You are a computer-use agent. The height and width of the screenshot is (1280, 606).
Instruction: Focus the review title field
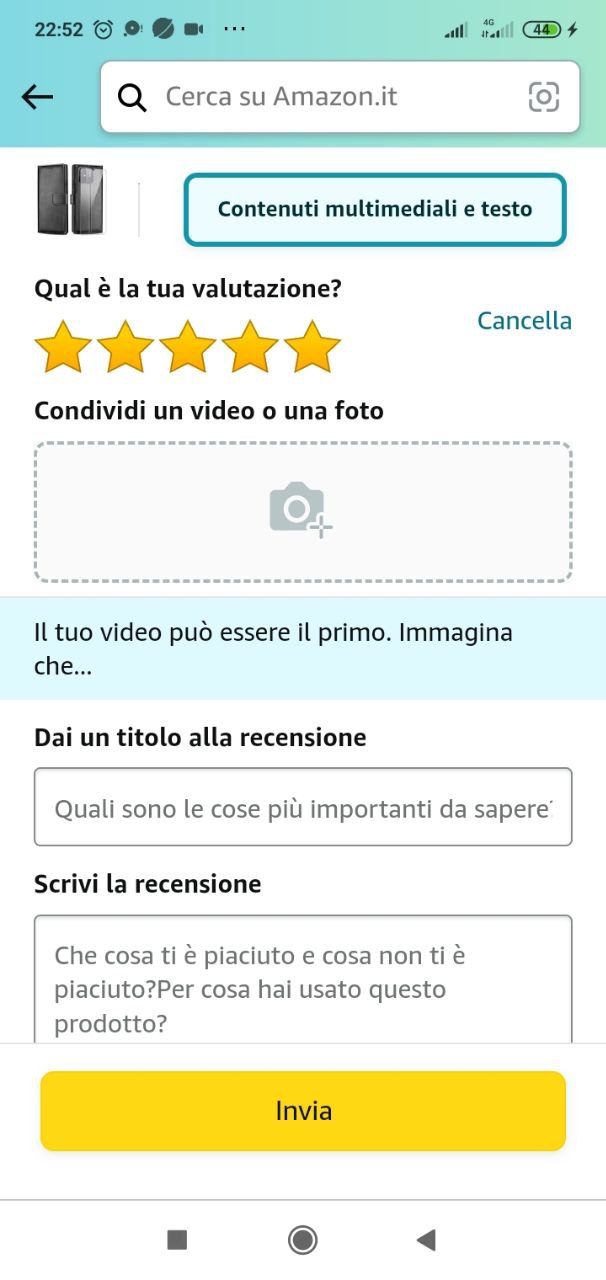[303, 807]
